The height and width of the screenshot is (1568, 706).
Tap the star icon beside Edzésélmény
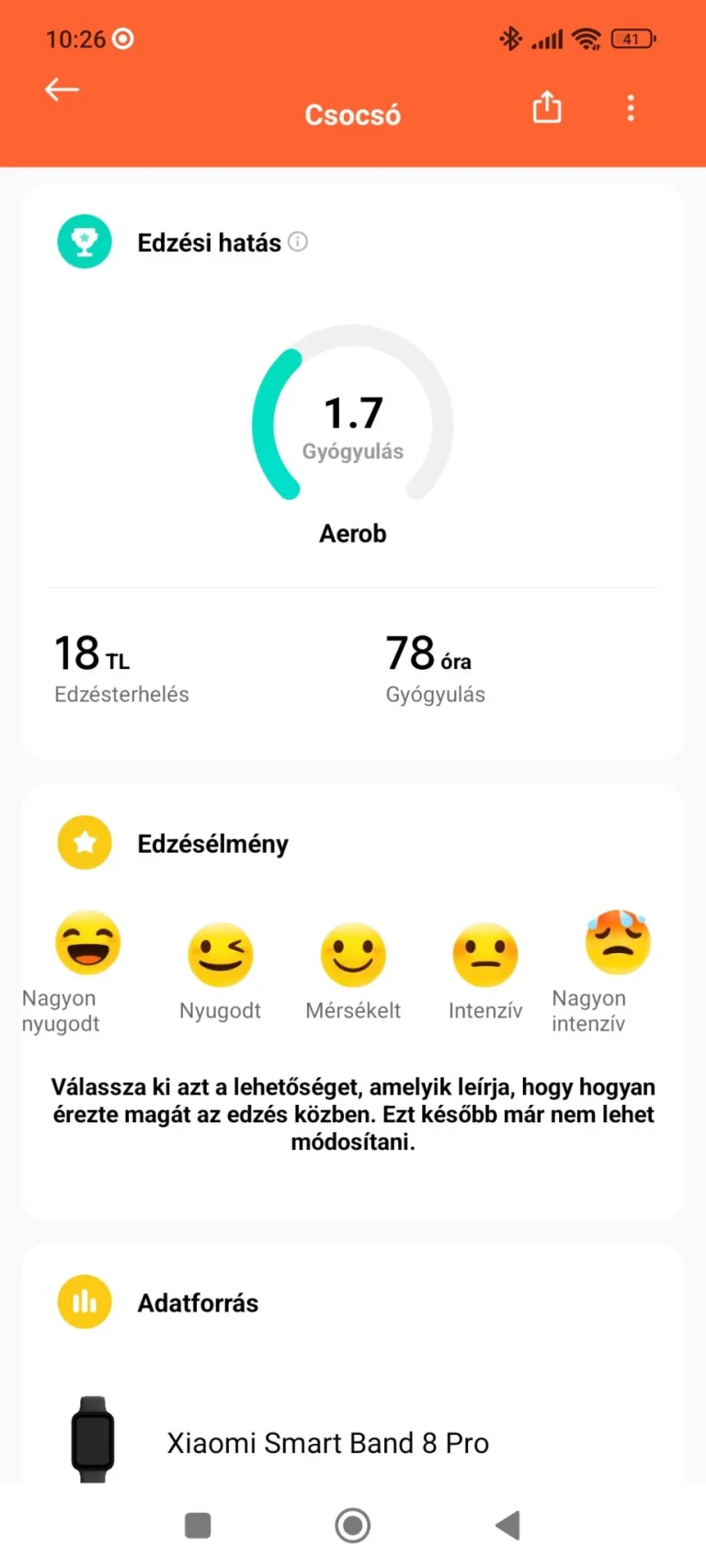(84, 842)
